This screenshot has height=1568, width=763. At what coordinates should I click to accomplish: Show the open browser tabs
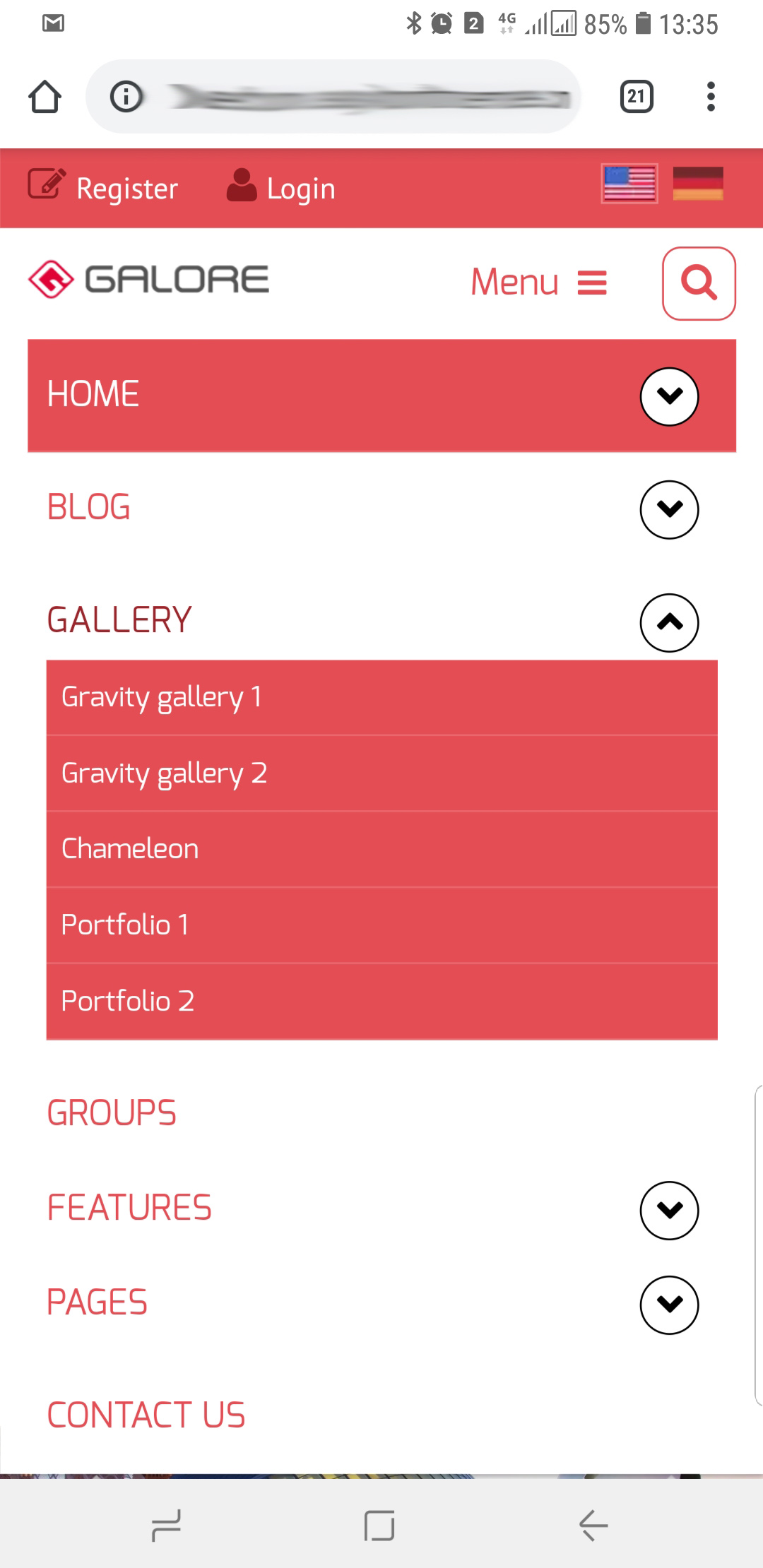pos(636,97)
